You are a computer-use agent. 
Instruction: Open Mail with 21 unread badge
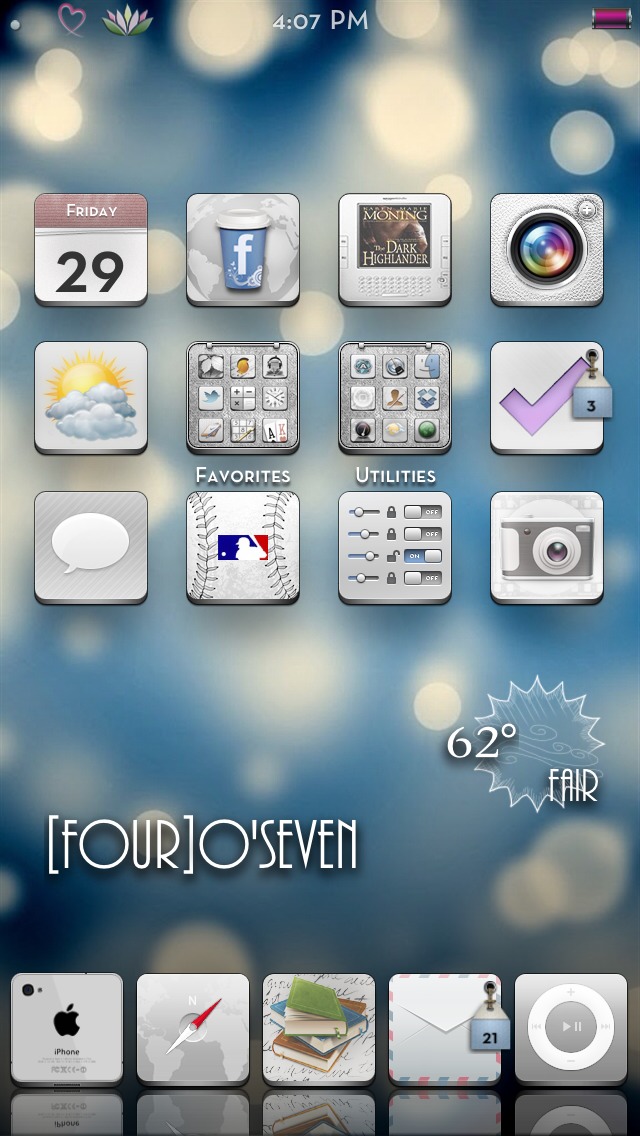[x=445, y=1029]
